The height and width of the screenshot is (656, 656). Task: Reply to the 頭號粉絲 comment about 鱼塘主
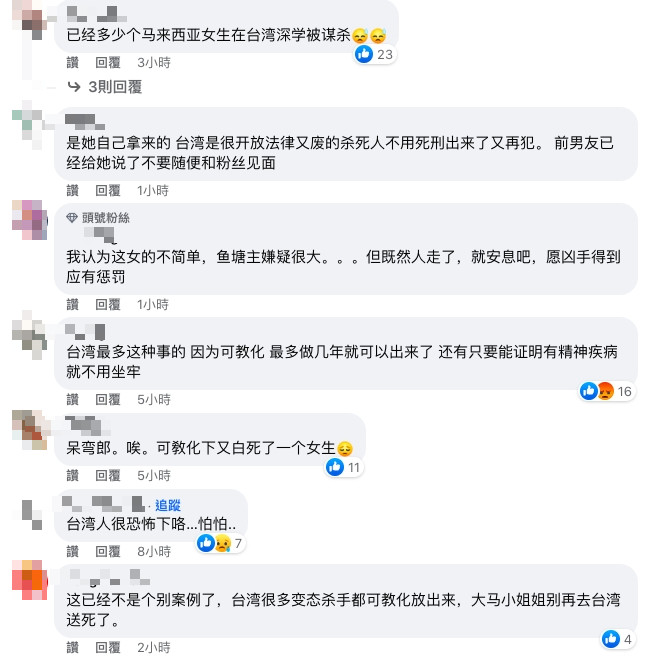pos(107,304)
